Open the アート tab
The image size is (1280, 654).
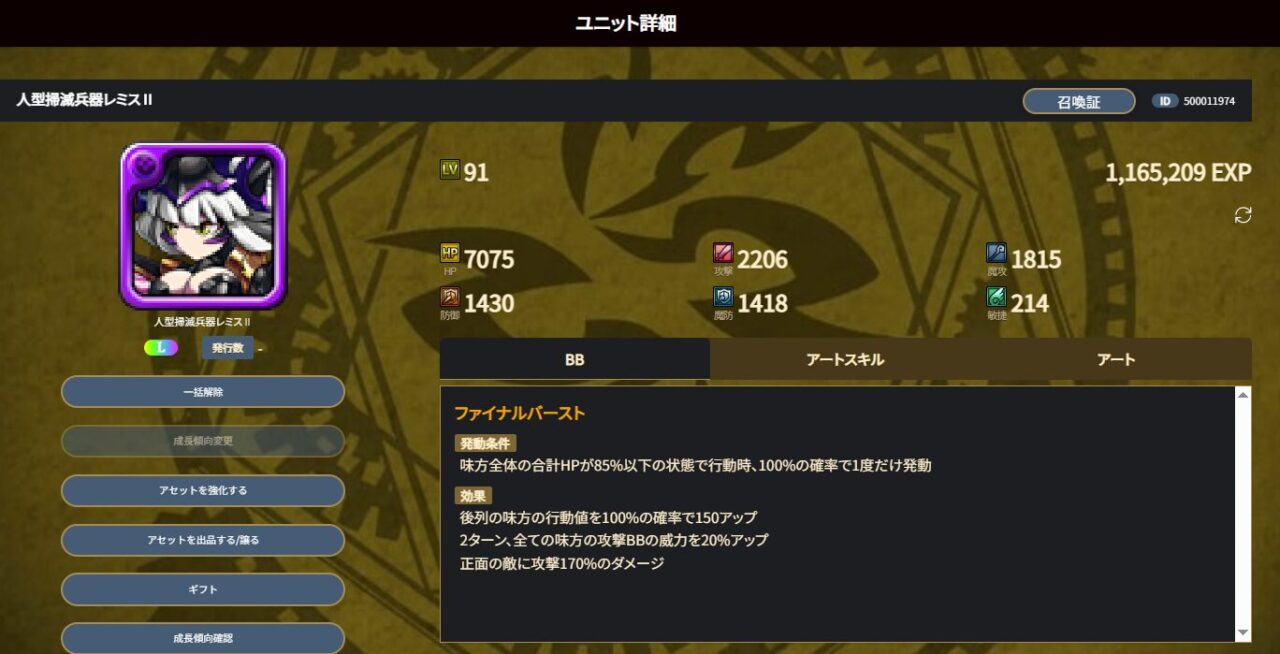click(x=1116, y=359)
